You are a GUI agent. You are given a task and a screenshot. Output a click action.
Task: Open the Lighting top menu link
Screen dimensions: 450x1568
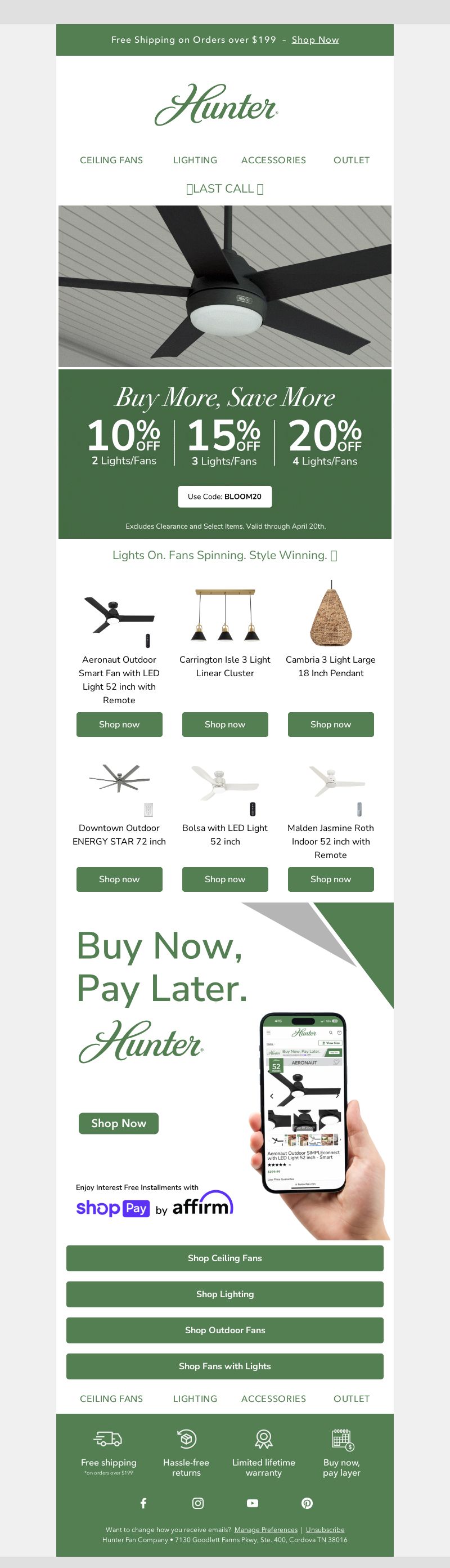(195, 160)
